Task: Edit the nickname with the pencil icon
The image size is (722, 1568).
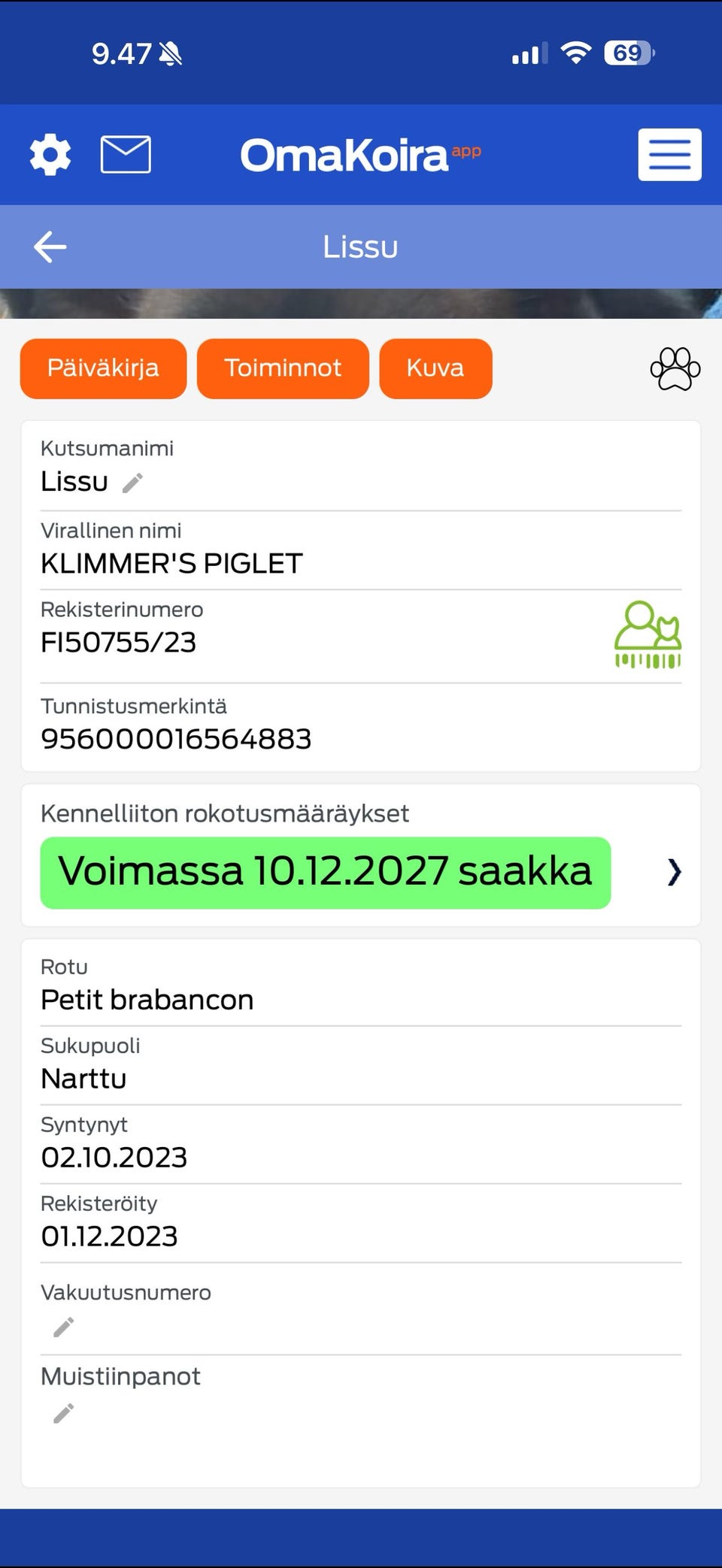Action: [132, 483]
